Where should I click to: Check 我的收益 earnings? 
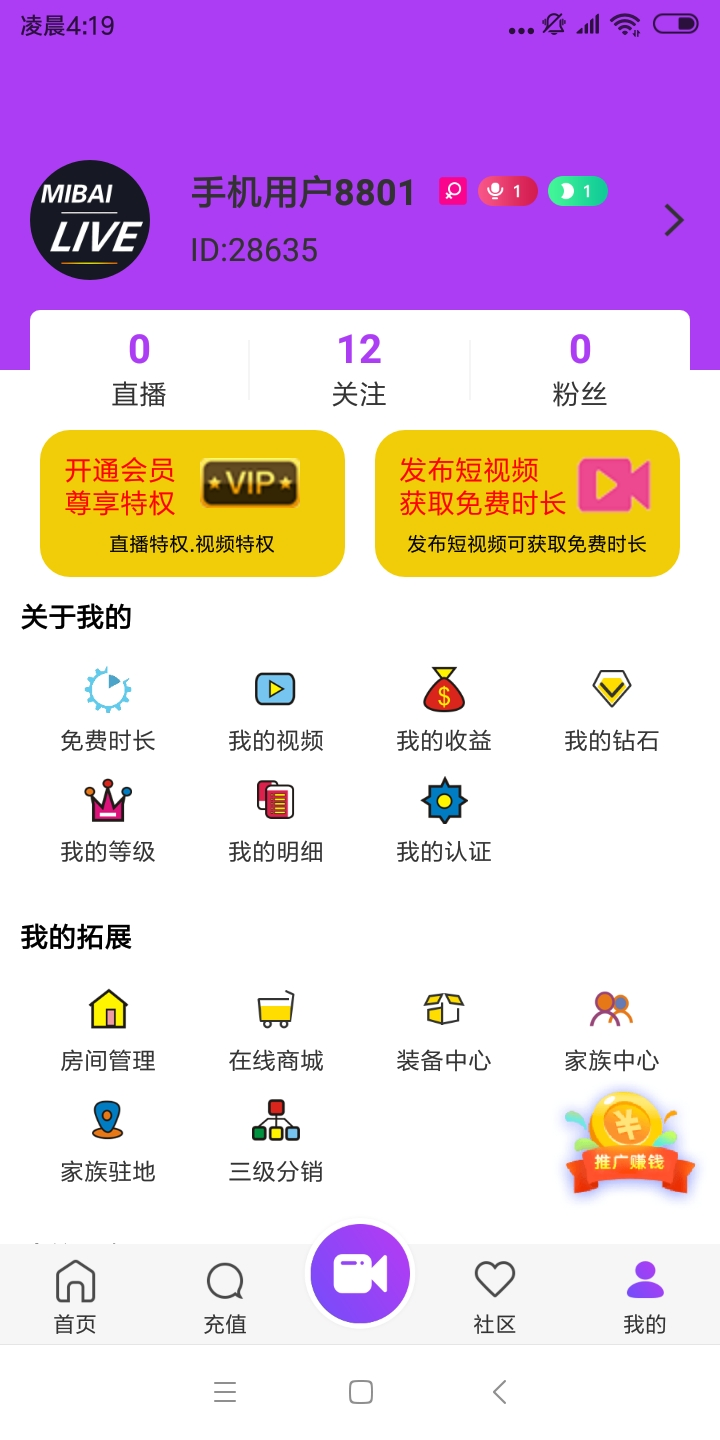(x=444, y=709)
